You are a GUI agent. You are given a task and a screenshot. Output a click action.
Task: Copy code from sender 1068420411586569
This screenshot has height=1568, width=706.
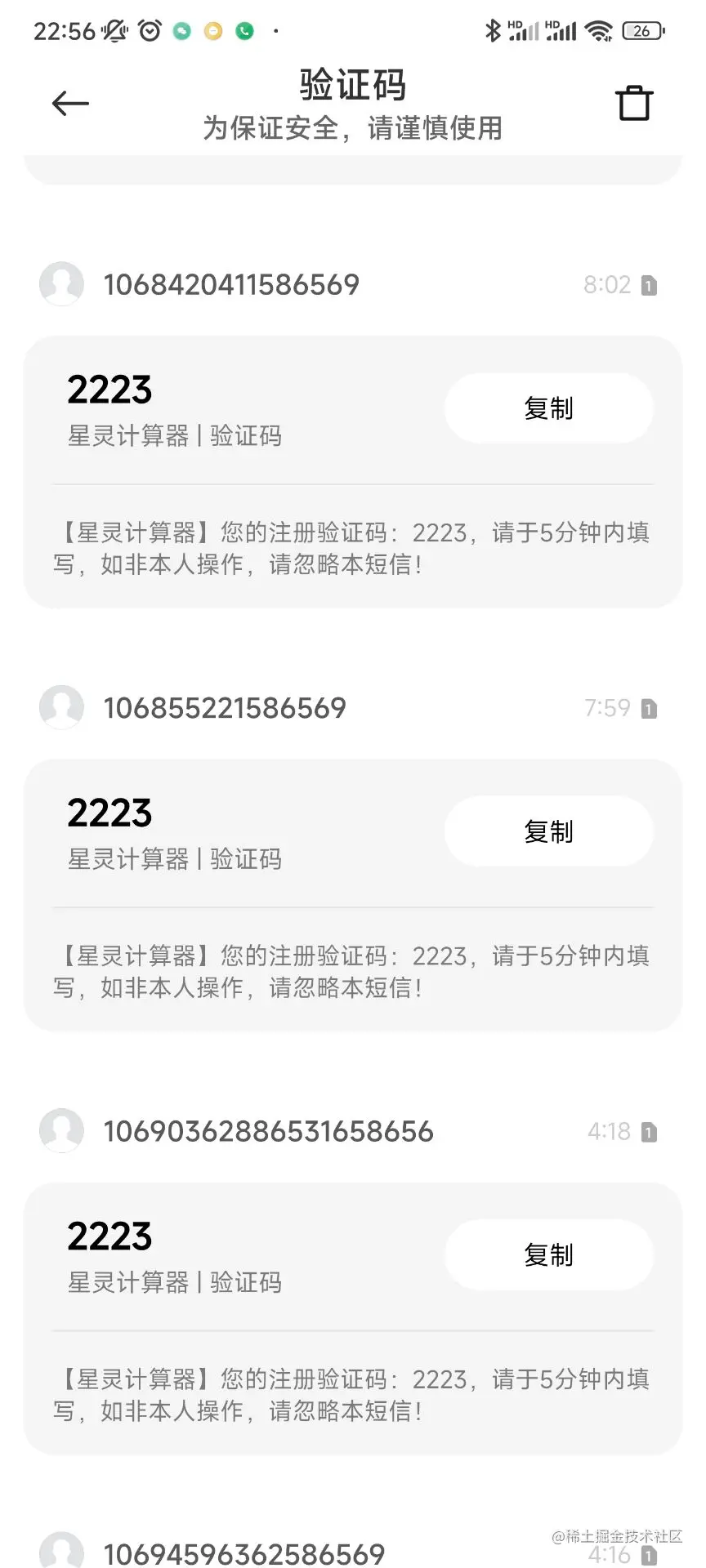(x=548, y=408)
